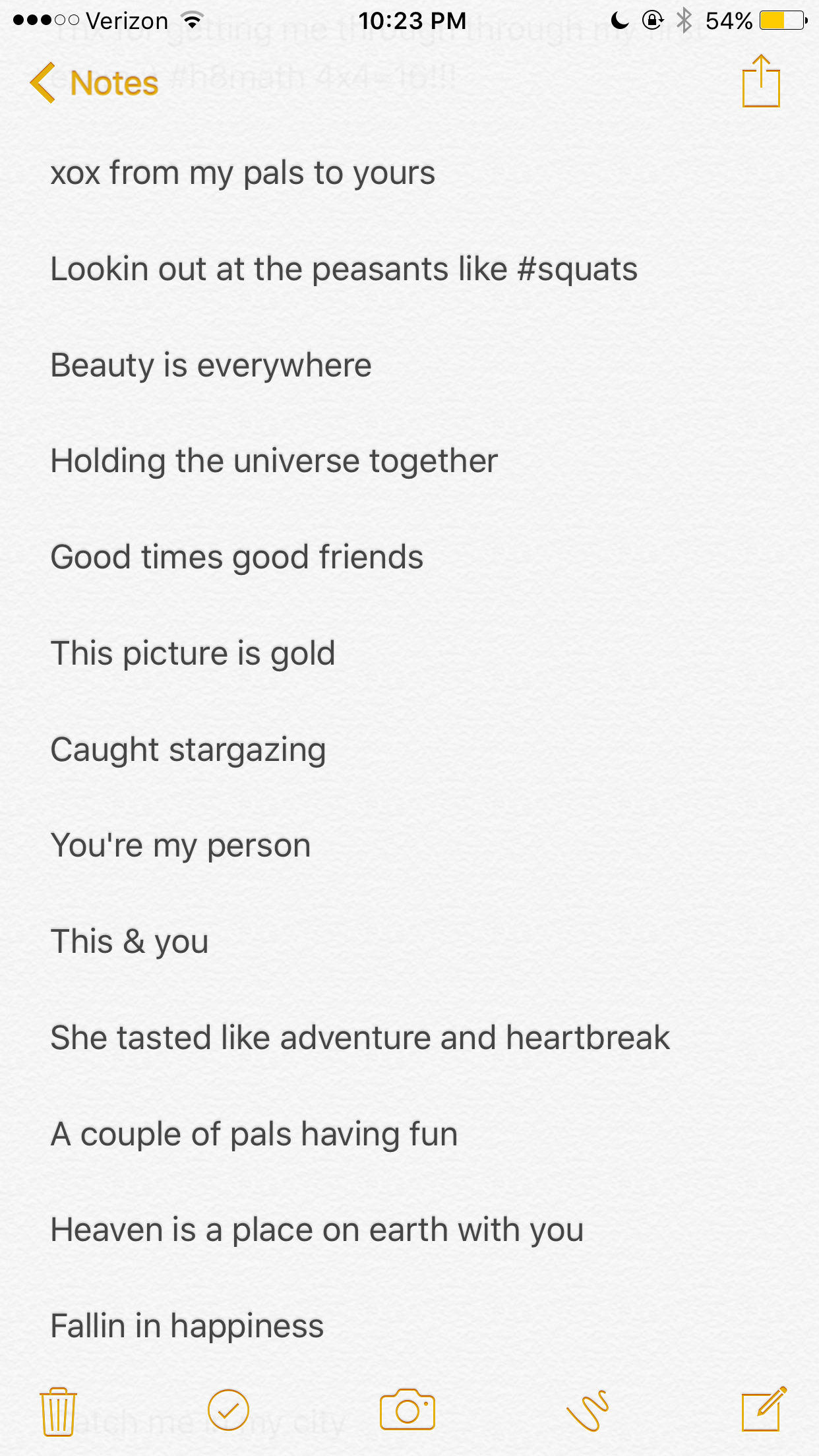This screenshot has width=819, height=1456.
Task: Delete this note with the trash icon
Action: tap(58, 1411)
